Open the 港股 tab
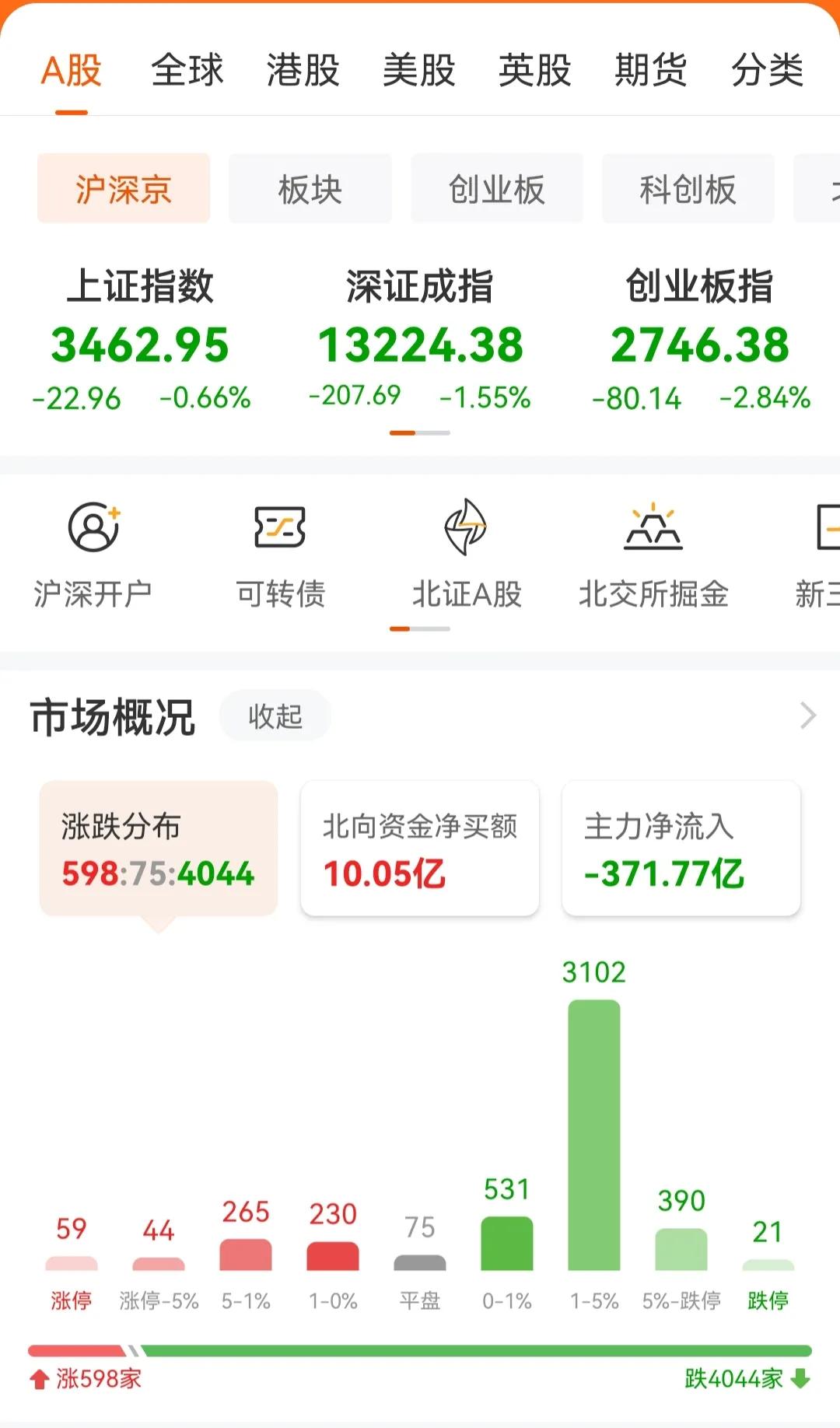The width and height of the screenshot is (840, 1428). click(303, 70)
